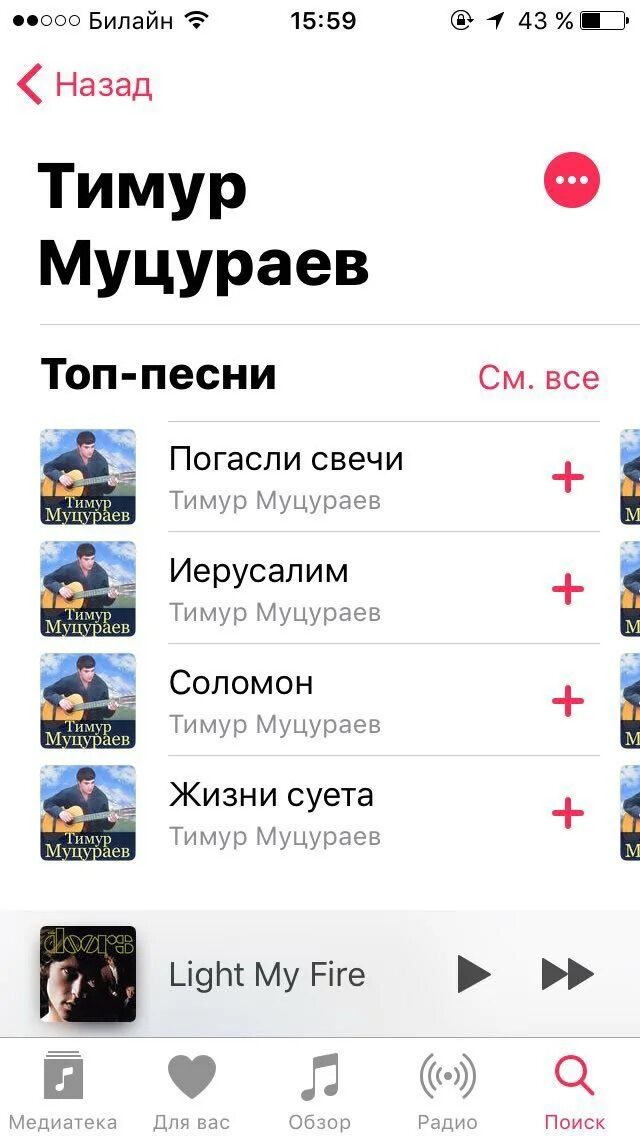Select the Поиск tab
640x1136 pixels.
pyautogui.click(x=575, y=1090)
